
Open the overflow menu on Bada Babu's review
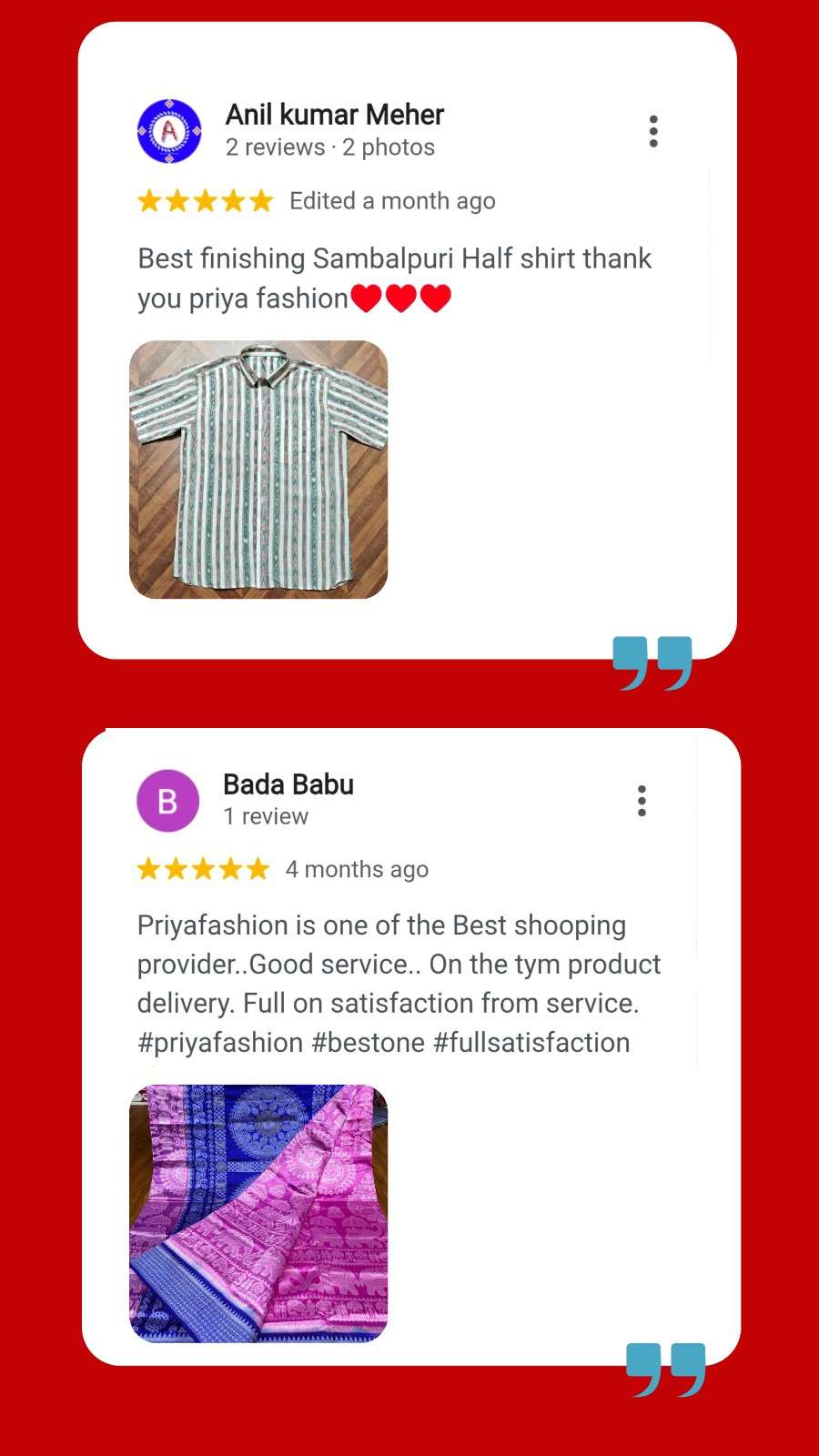click(642, 800)
